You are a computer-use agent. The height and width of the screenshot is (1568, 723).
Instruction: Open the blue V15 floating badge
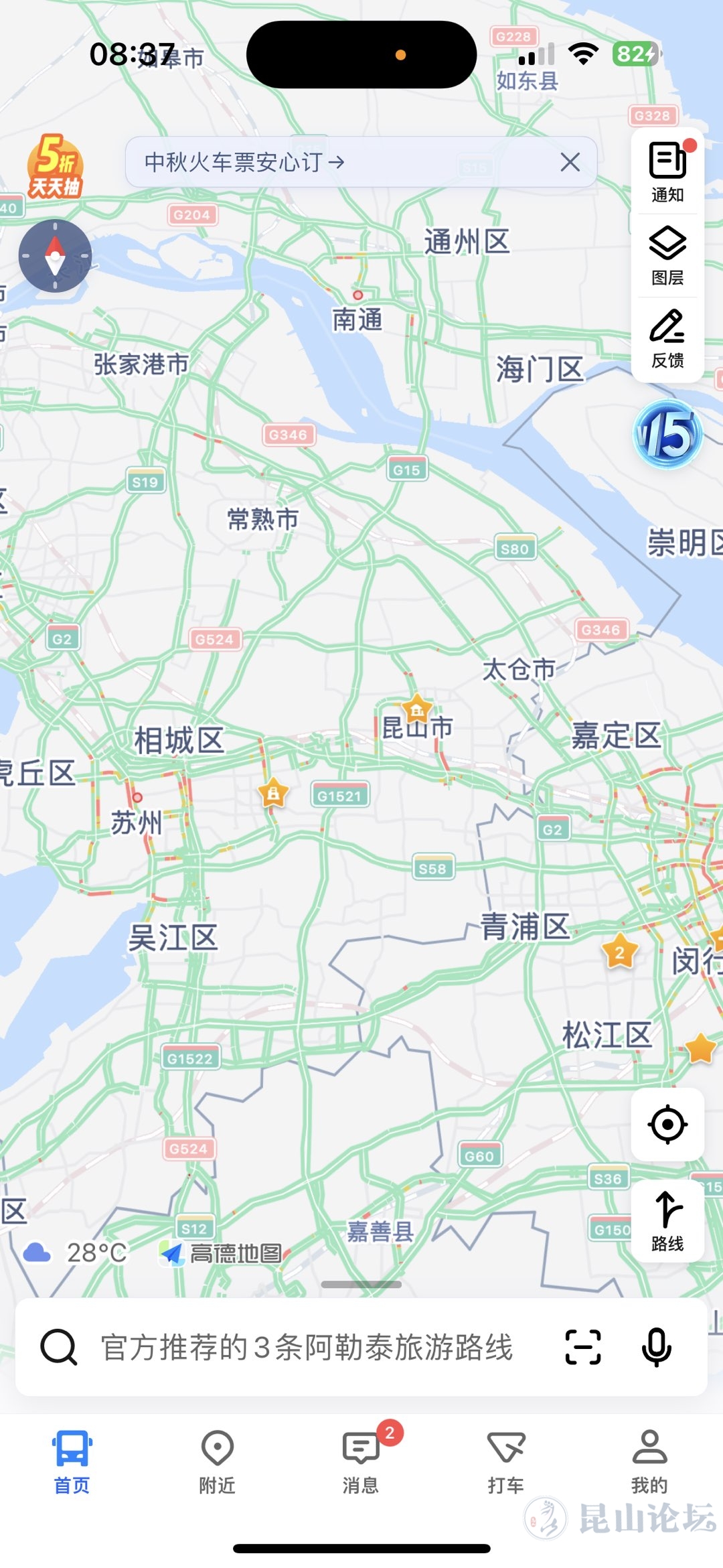pyautogui.click(x=667, y=434)
